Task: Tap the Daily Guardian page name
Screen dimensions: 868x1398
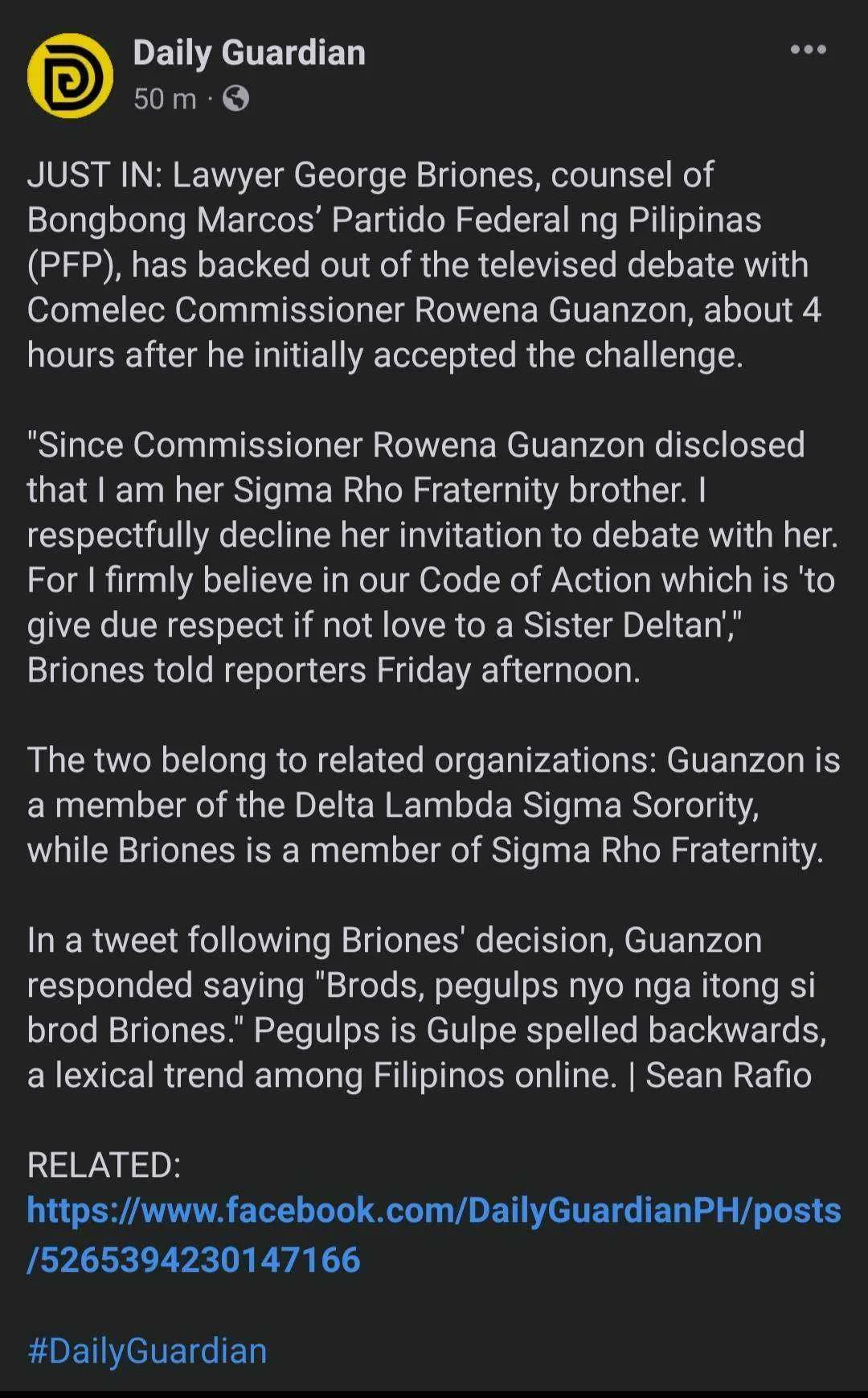Action: click(249, 53)
